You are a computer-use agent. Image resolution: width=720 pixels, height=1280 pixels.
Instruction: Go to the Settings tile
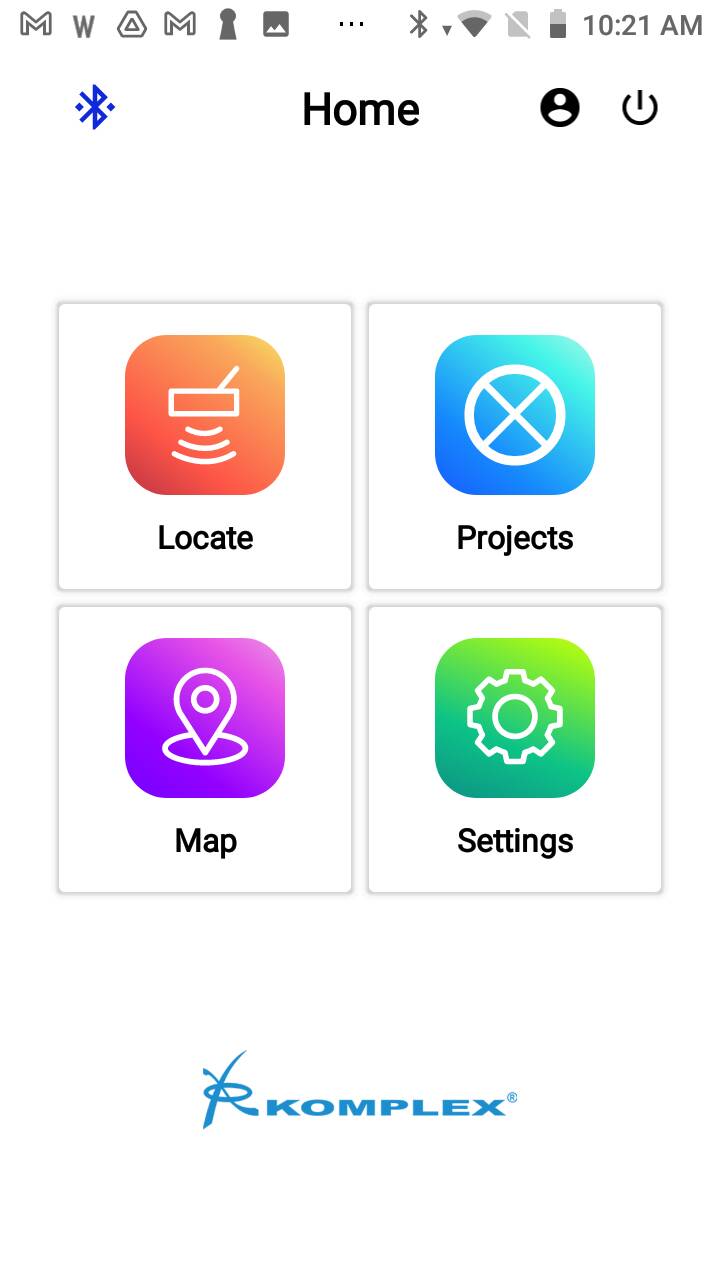tap(515, 749)
